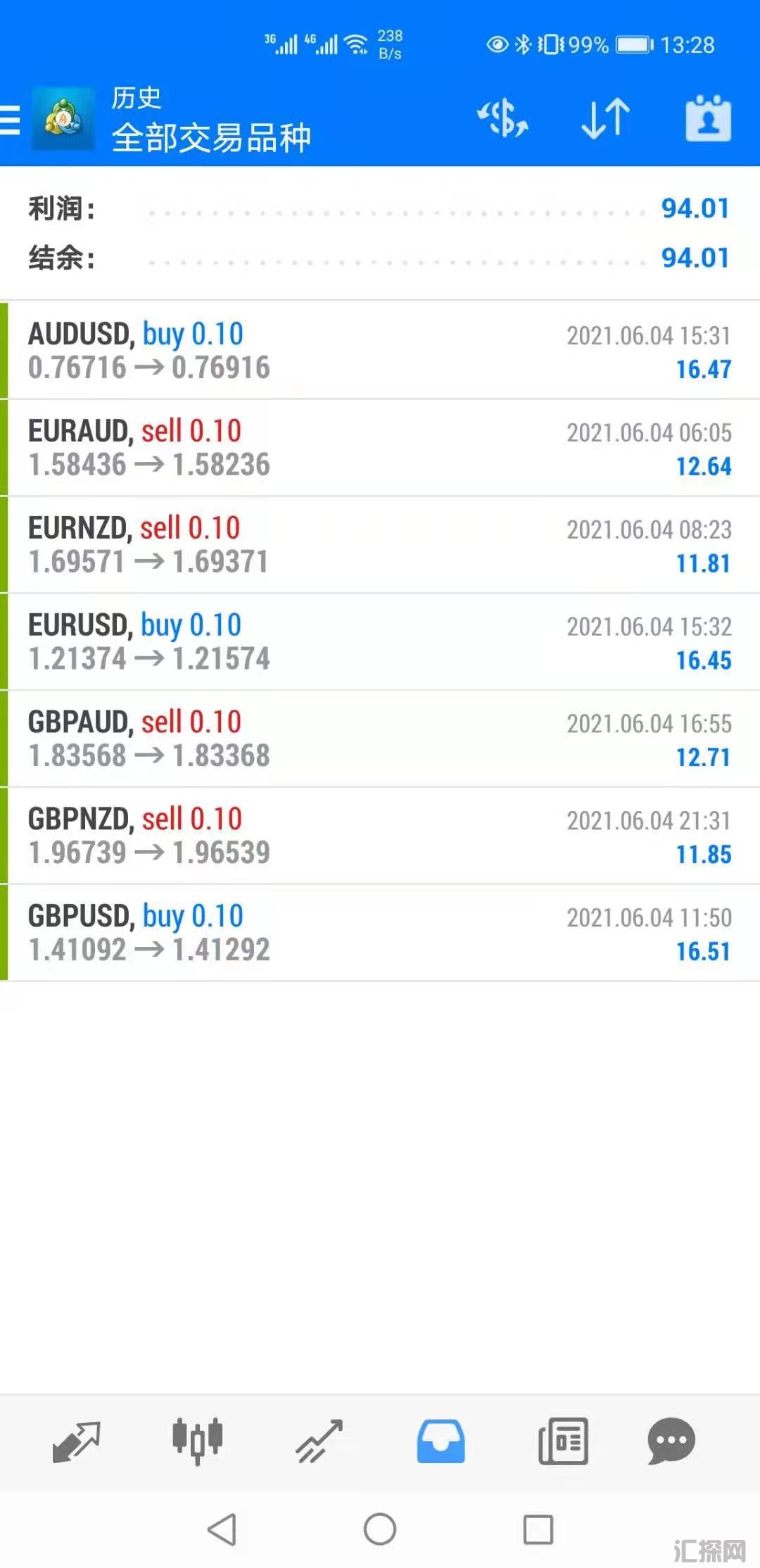Switch to the Quotes tab
This screenshot has height=1568, width=760.
[x=76, y=1441]
